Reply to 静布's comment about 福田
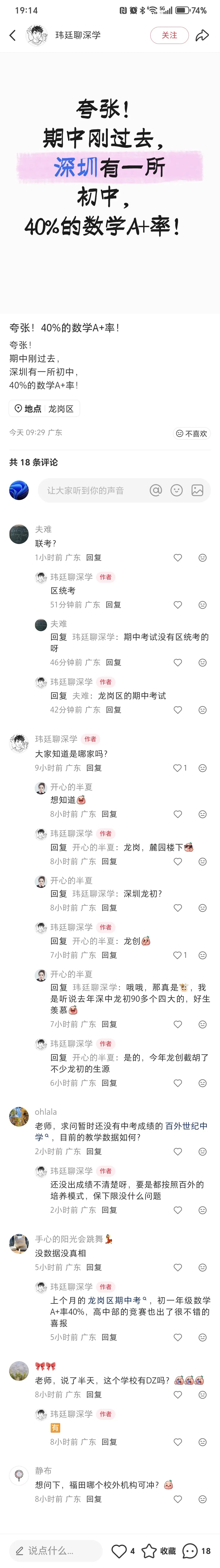The image size is (220, 1568). click(94, 1499)
